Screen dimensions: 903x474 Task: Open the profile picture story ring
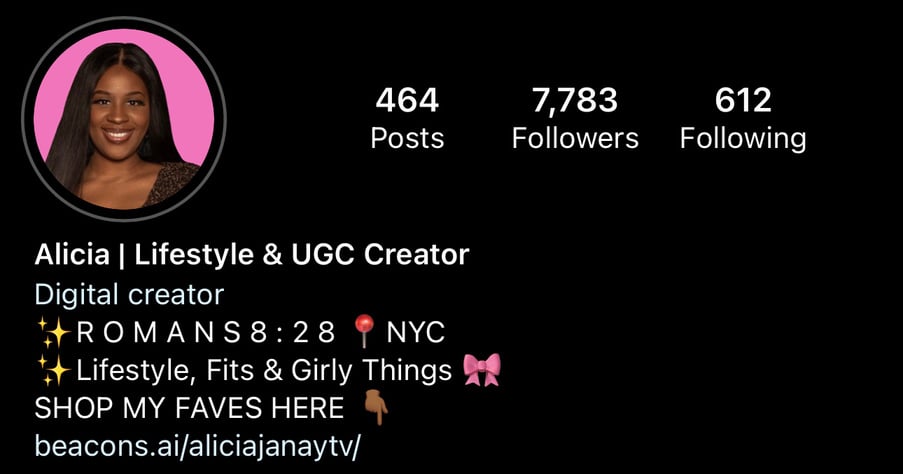point(124,118)
